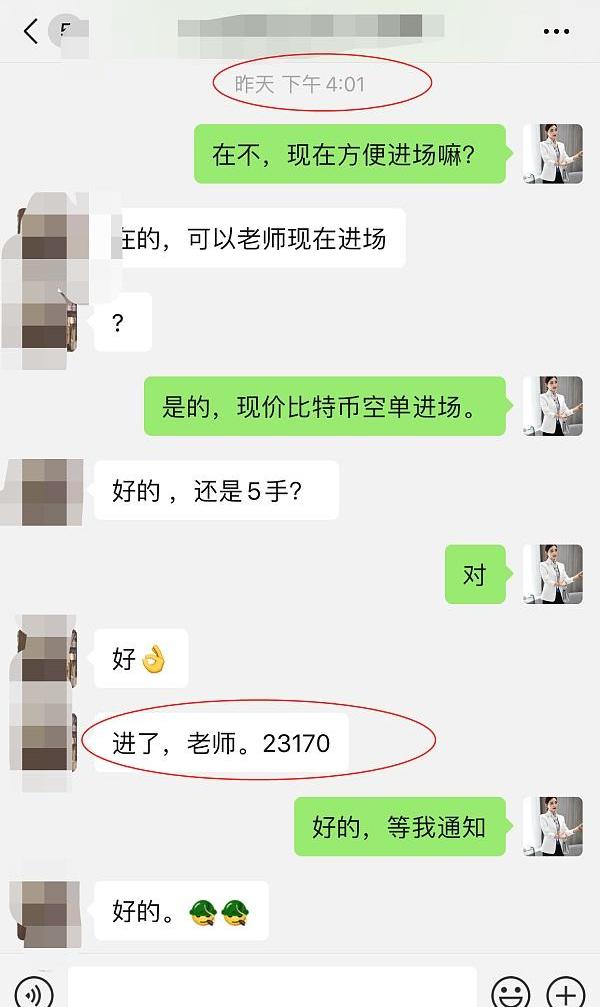Viewport: 600px width, 1007px height.
Task: Tap the message text field
Action: tap(272, 989)
